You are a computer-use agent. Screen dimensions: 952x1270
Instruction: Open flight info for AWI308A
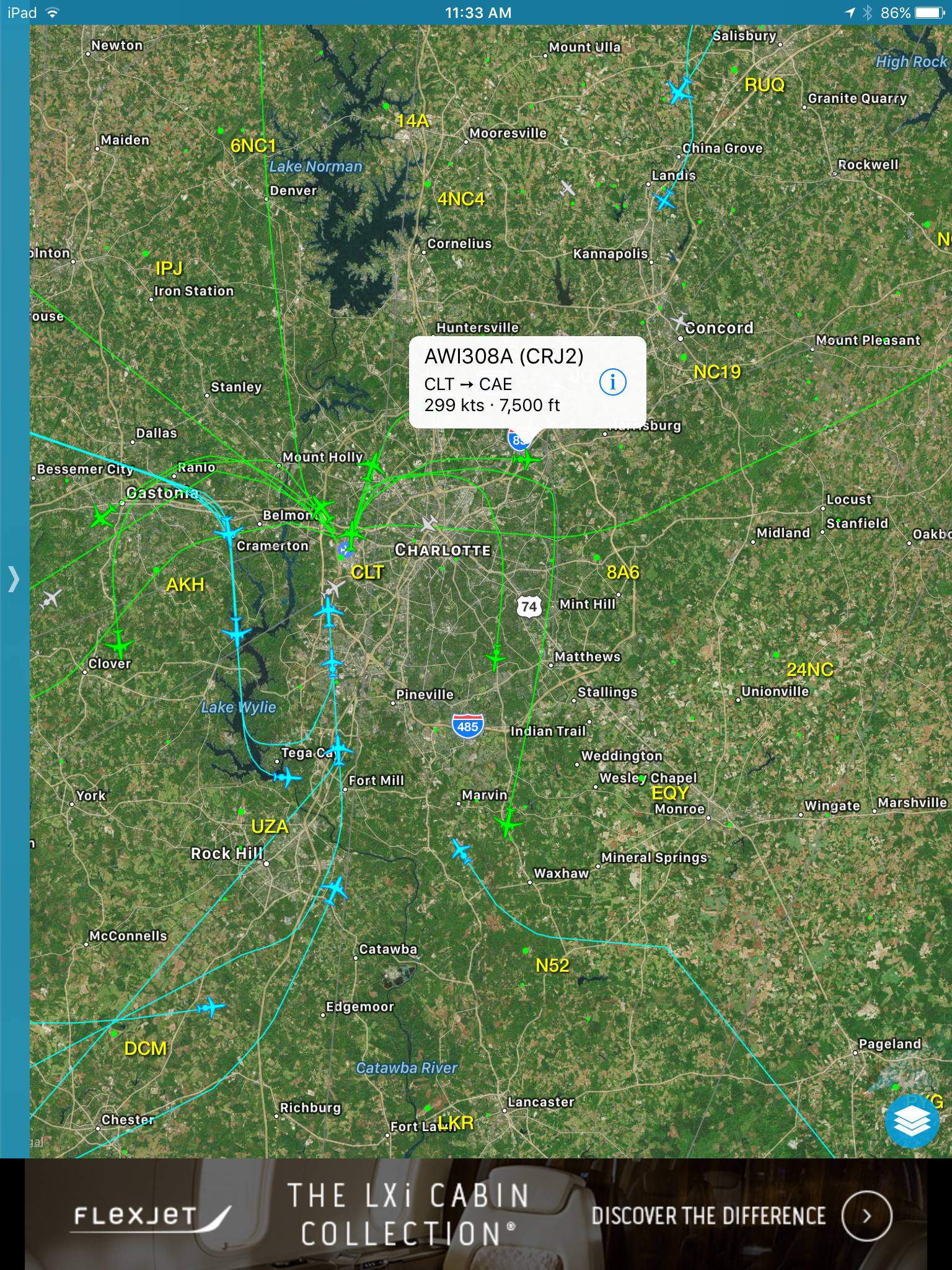(x=612, y=381)
